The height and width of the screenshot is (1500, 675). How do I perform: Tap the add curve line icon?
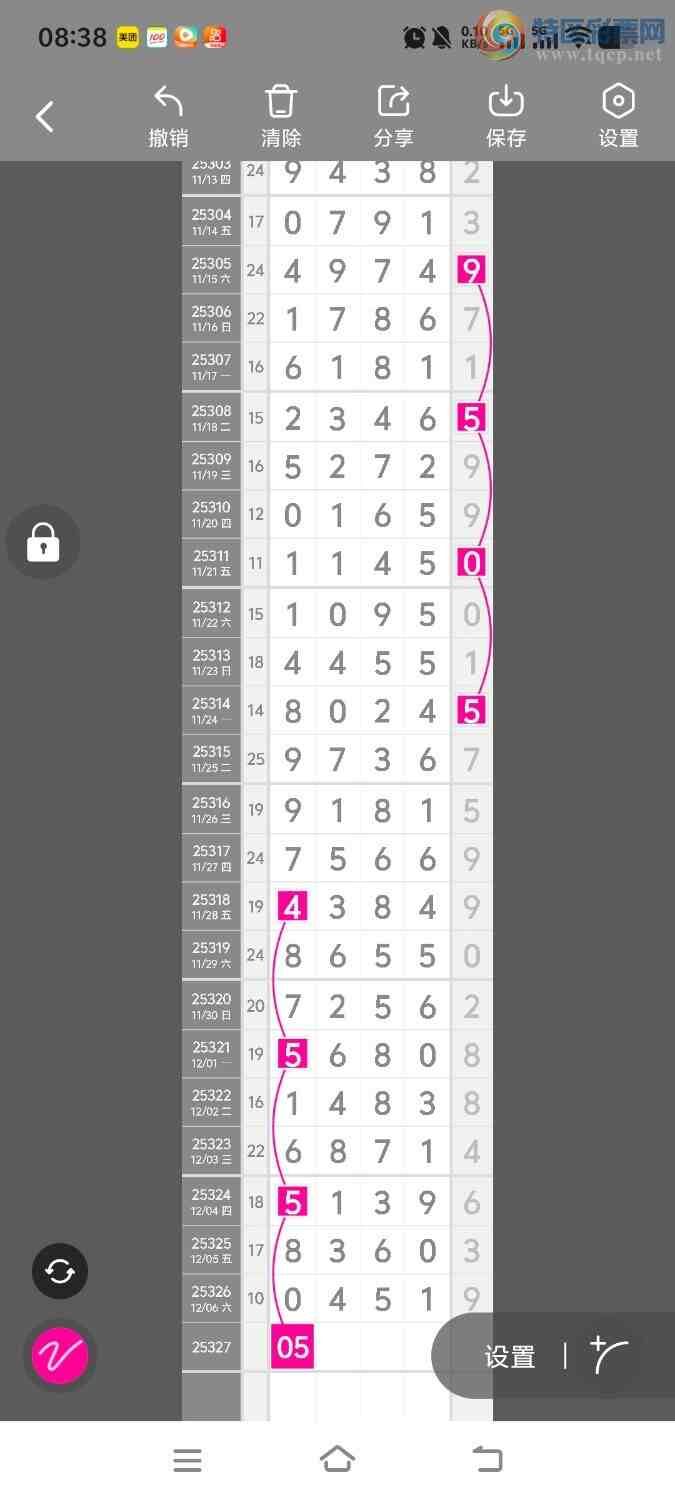[609, 1355]
